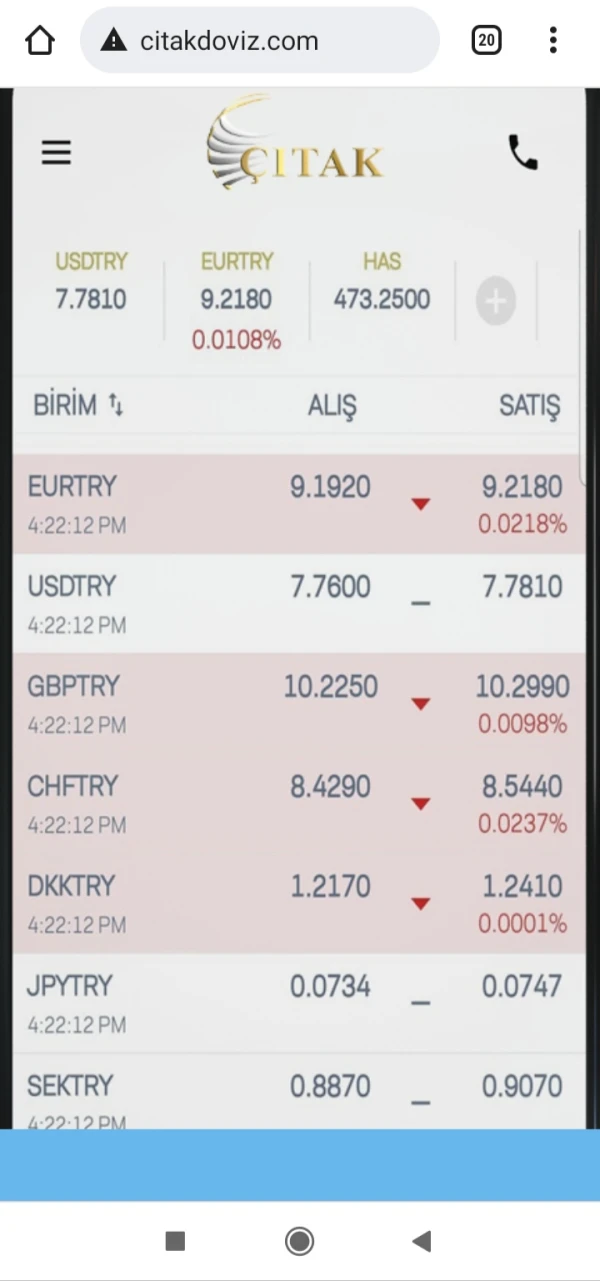Go back with the system back button
This screenshot has width=600, height=1281.
(421, 1241)
